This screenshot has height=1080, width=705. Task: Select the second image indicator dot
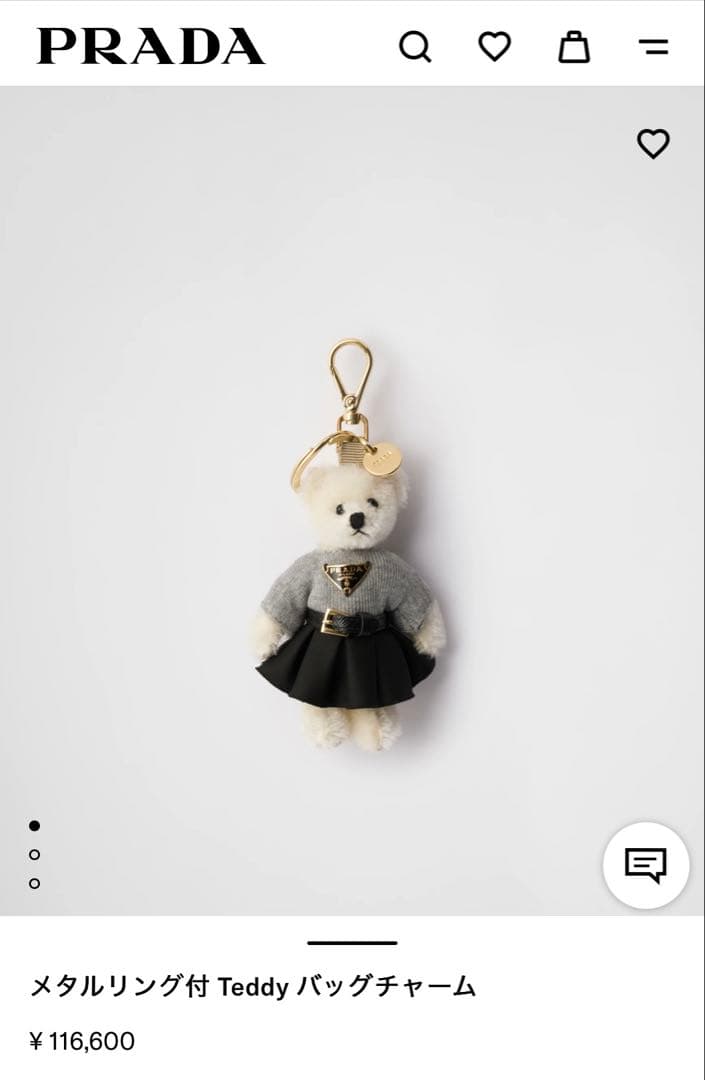35,855
